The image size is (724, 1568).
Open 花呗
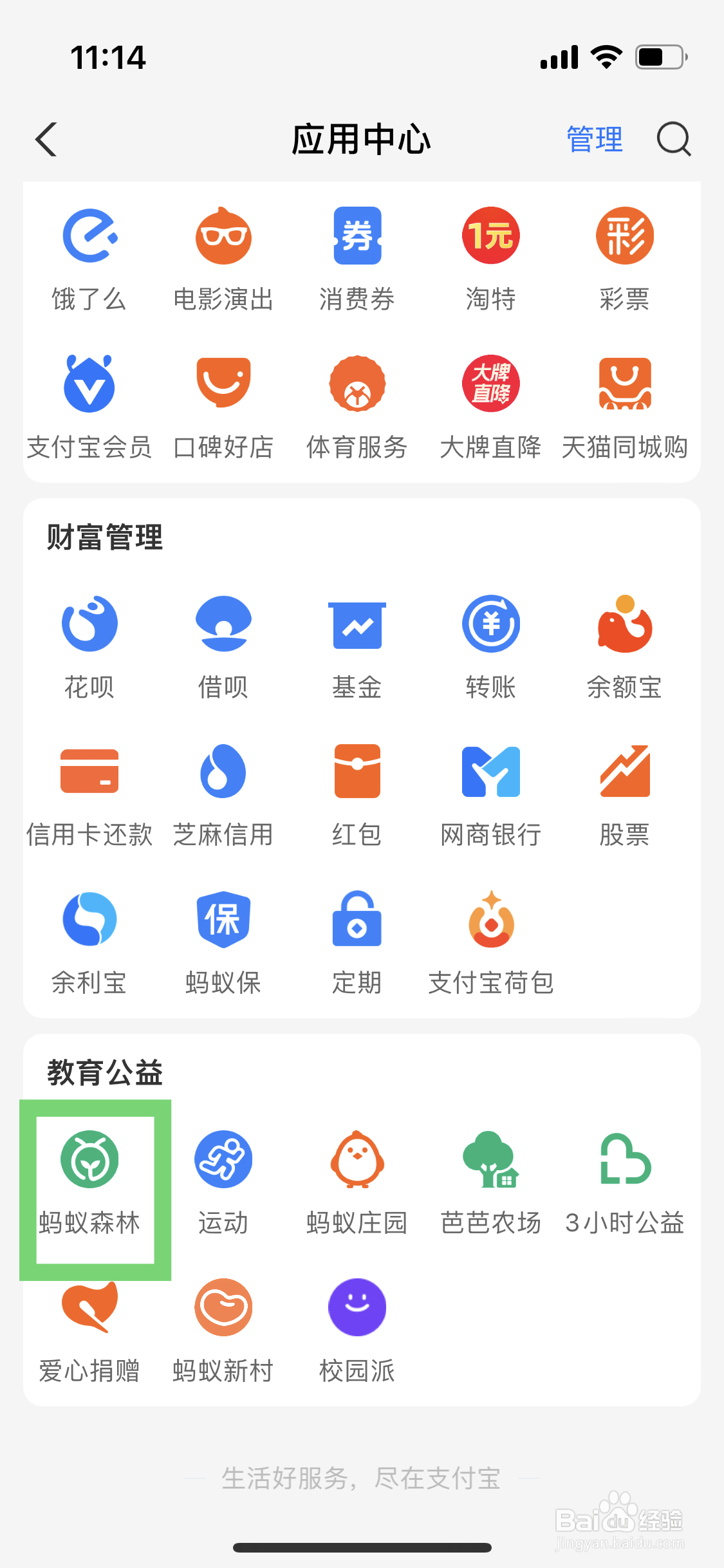(x=89, y=648)
